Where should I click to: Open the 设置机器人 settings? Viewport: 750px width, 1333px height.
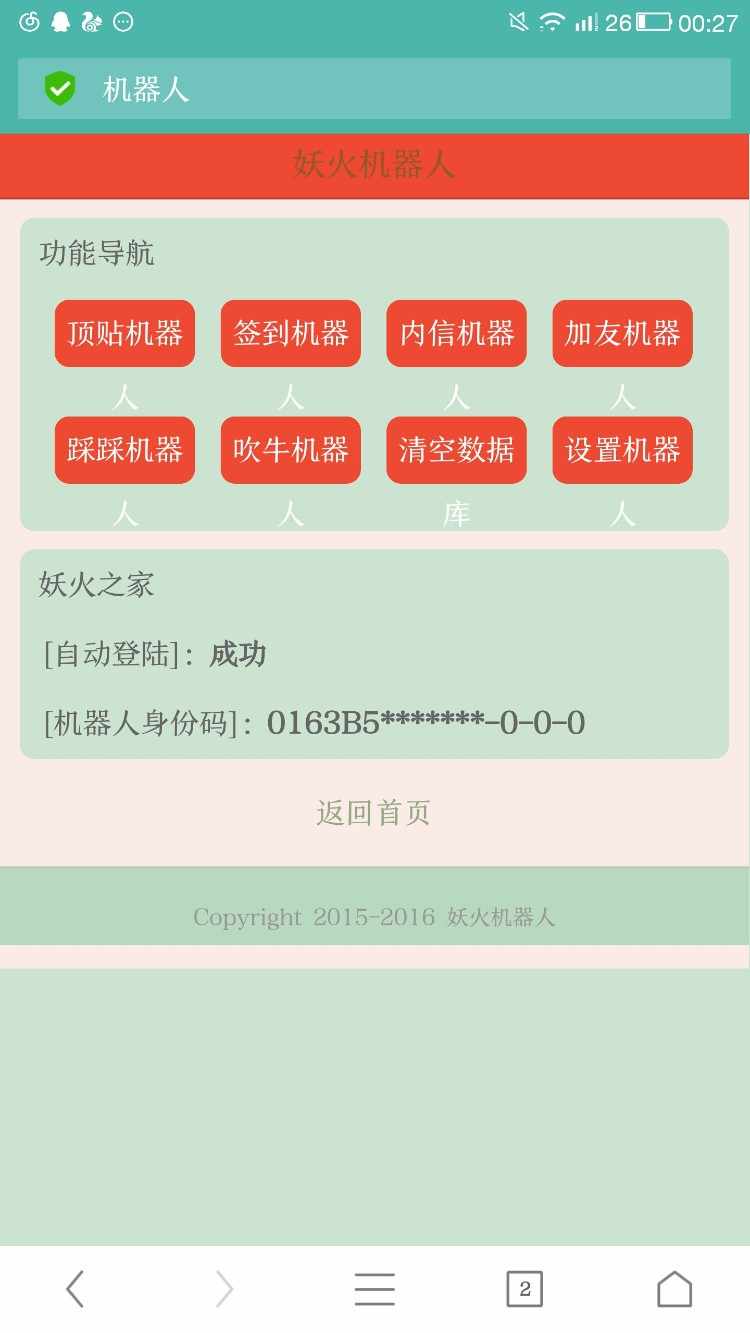coord(622,451)
